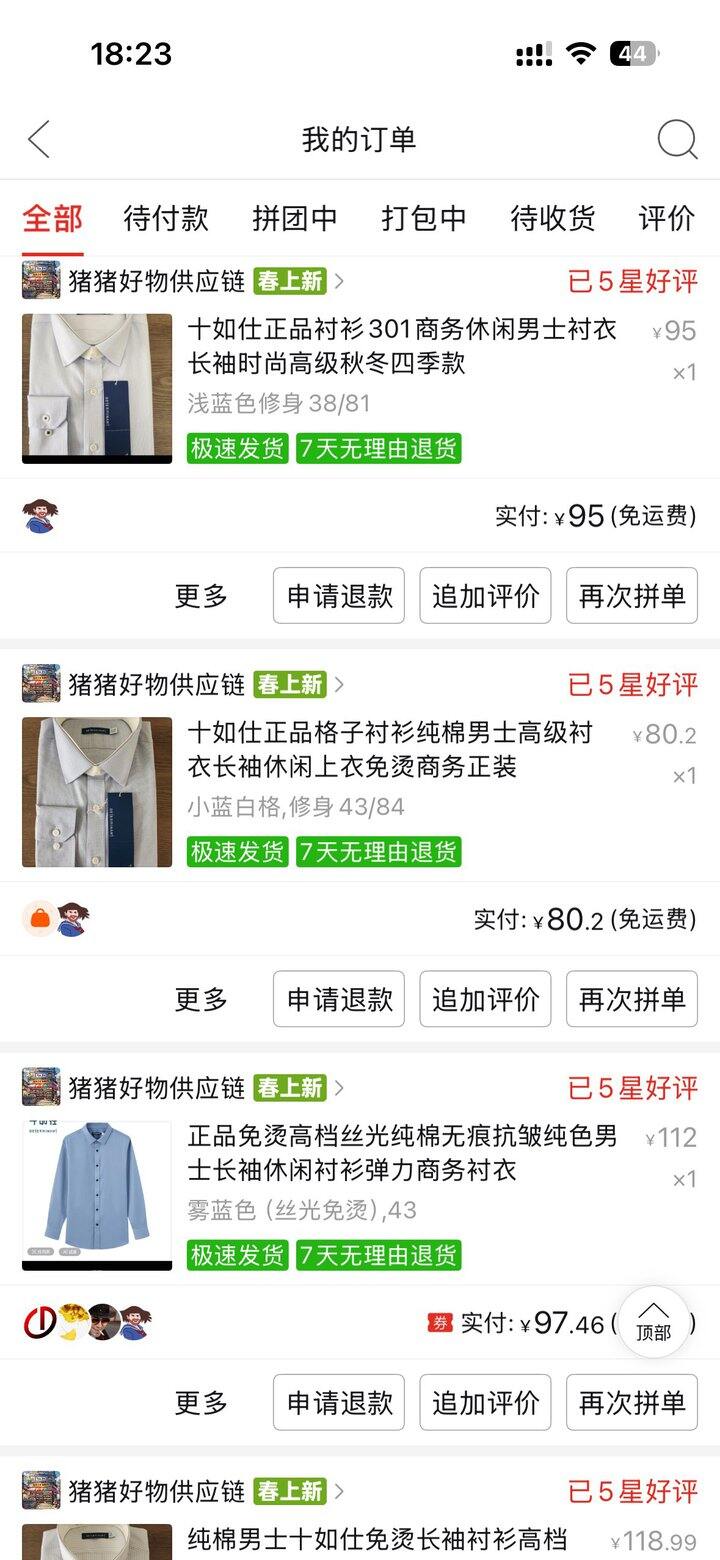Viewport: 720px width, 1560px height.
Task: Click the back arrow to leave 我的订单
Action: point(38,140)
